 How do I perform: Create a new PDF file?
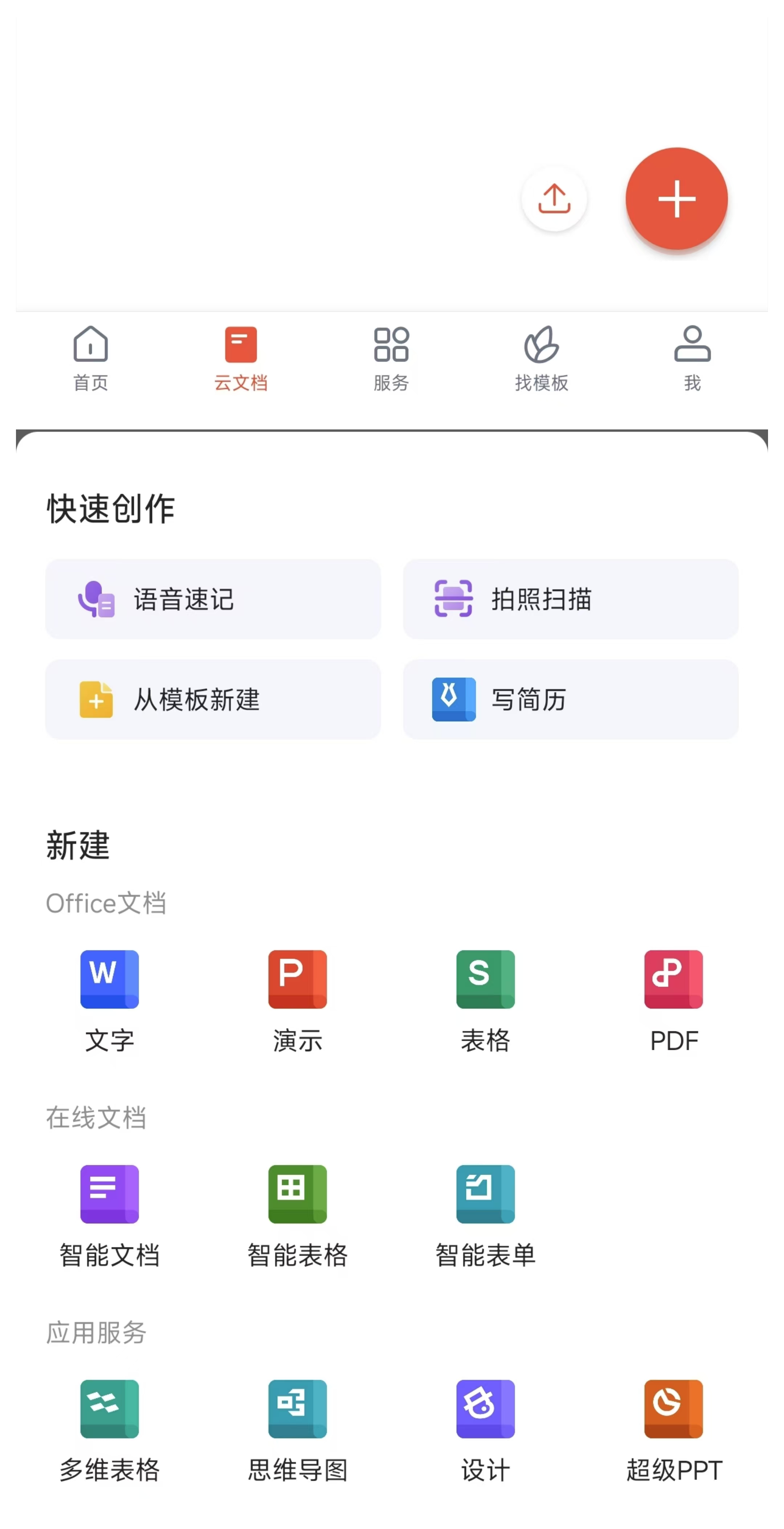[x=674, y=1001]
